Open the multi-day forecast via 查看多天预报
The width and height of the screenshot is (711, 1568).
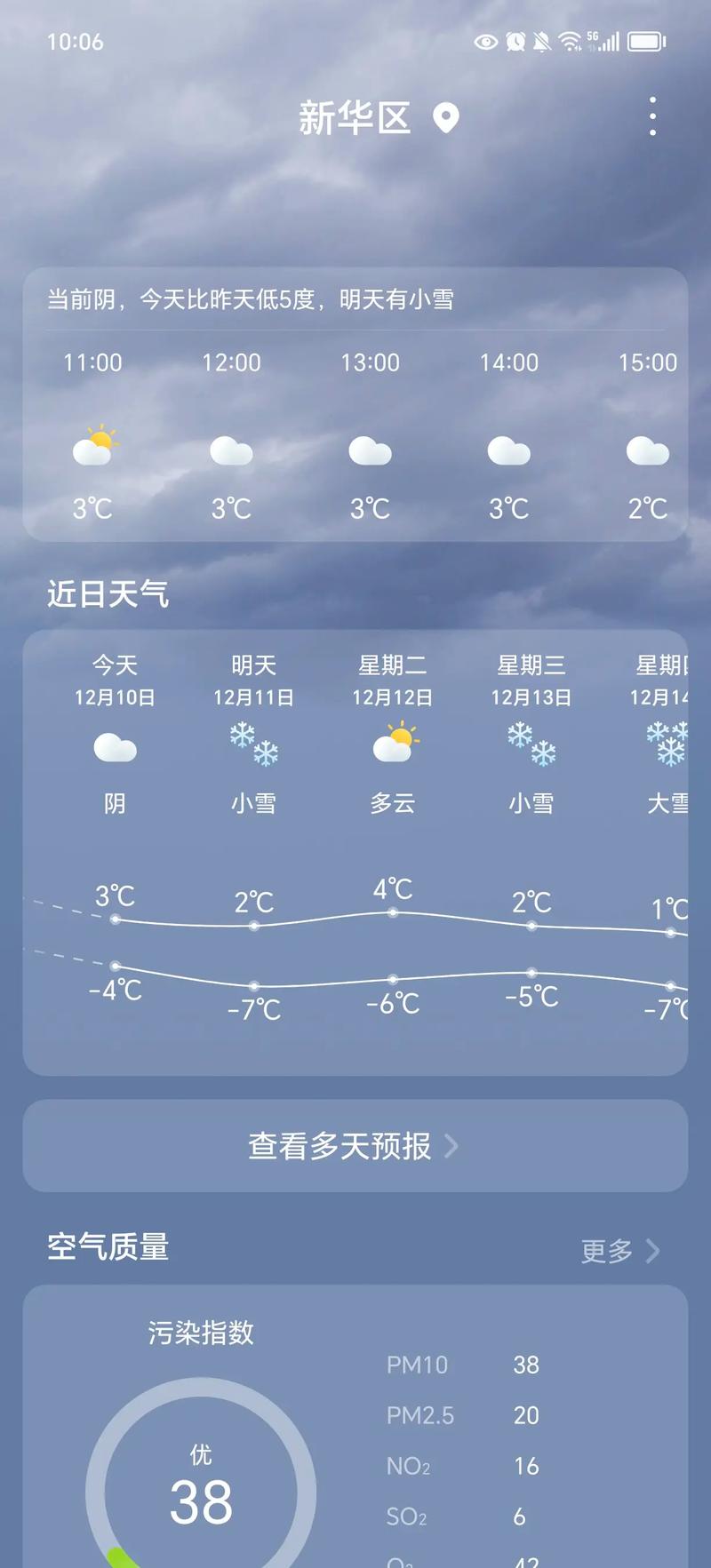[338, 1146]
